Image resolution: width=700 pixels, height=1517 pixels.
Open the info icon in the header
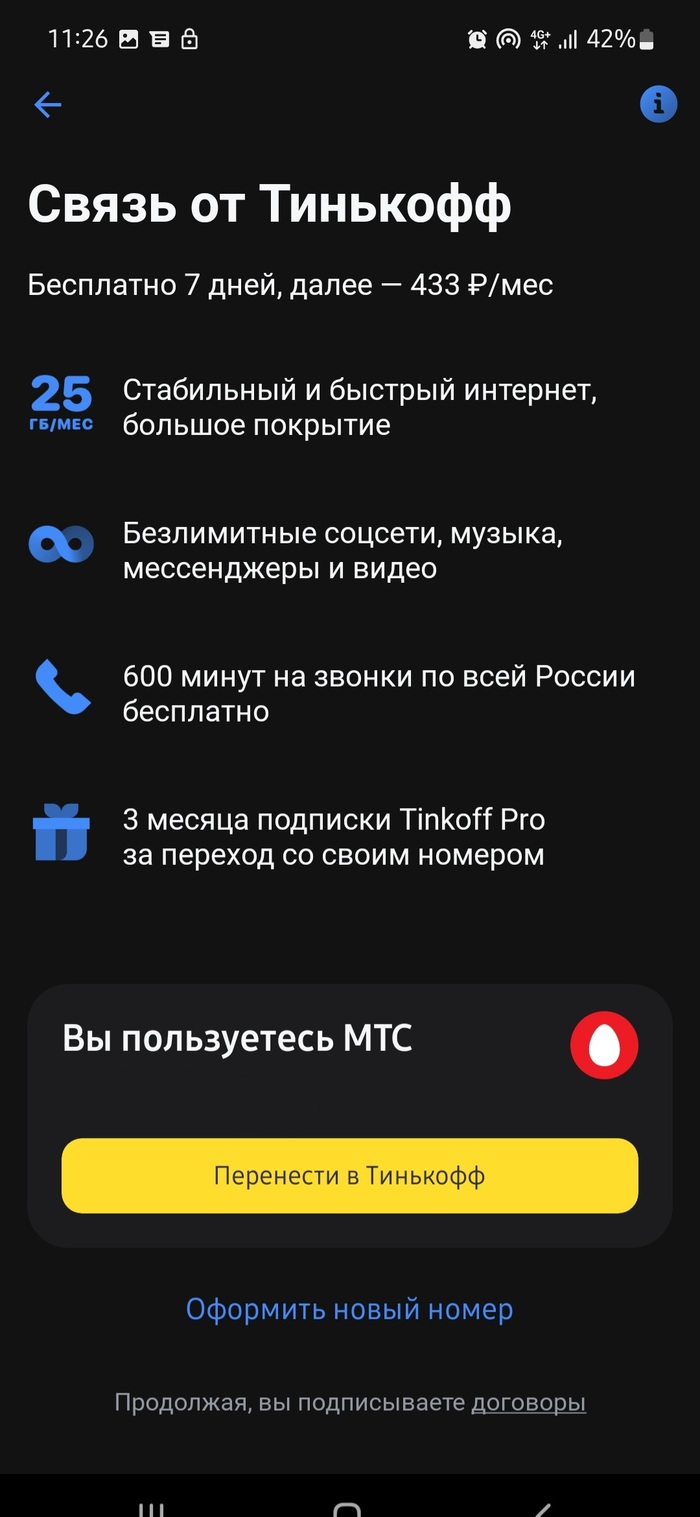(x=658, y=103)
